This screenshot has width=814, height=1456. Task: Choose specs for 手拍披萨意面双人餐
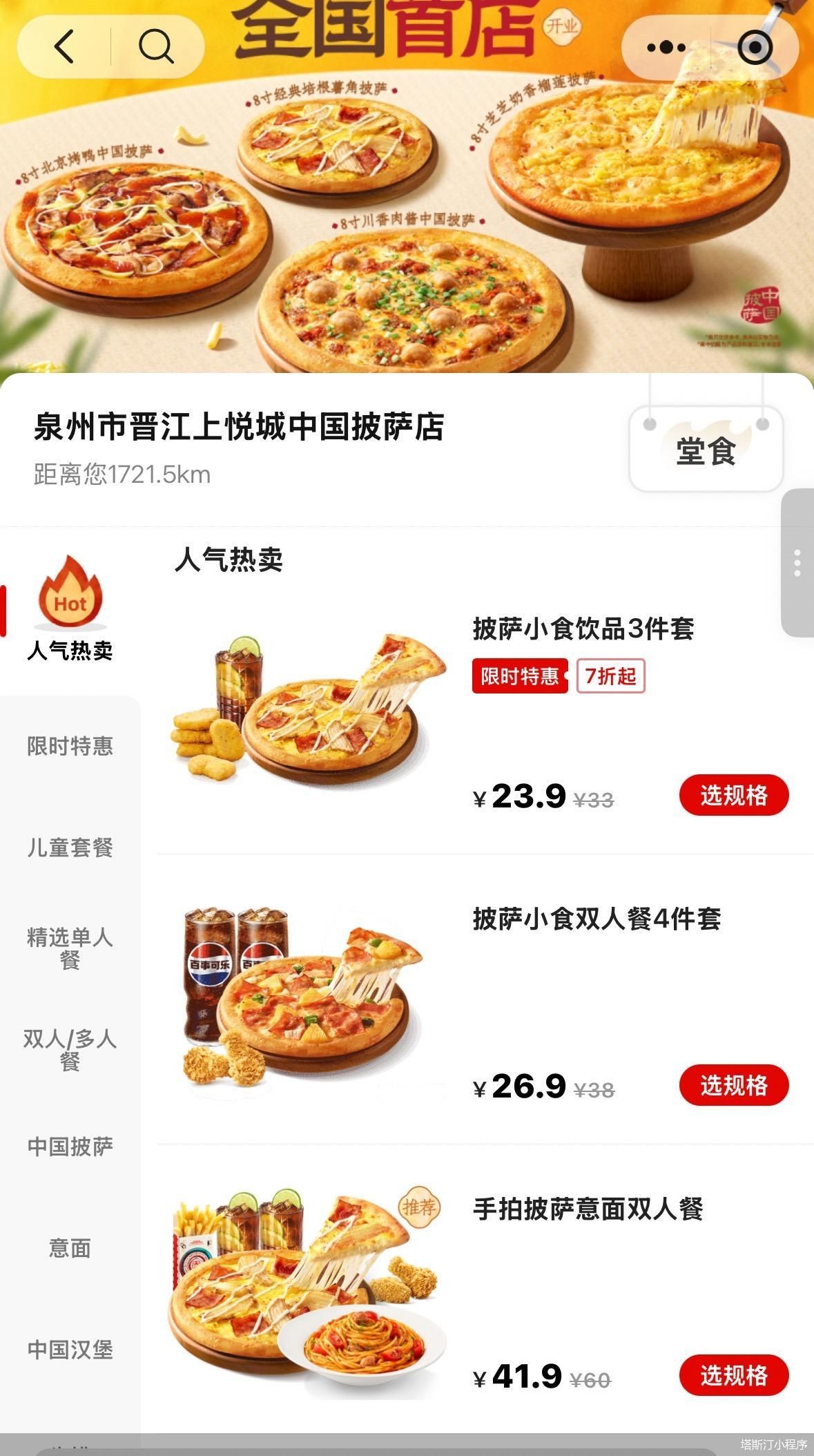pyautogui.click(x=734, y=1375)
